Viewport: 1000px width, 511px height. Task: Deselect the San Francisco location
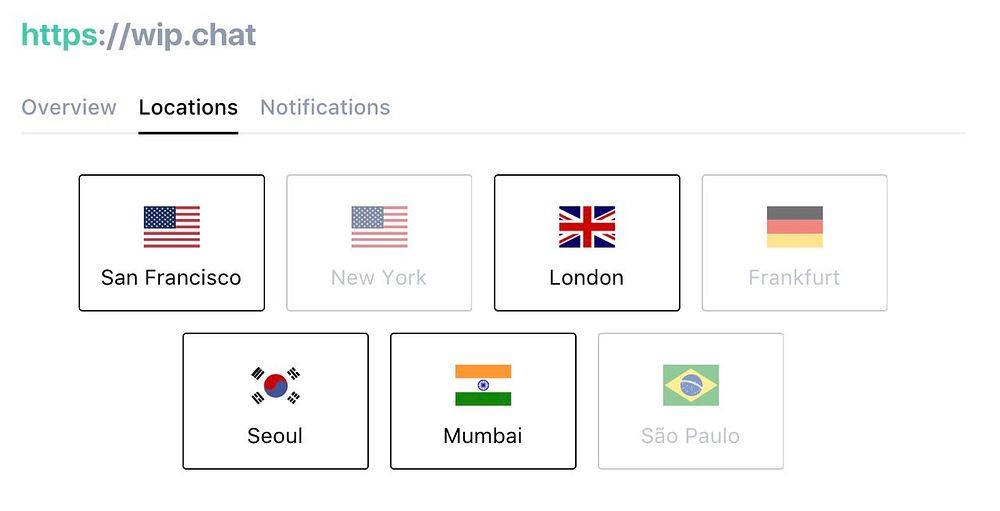click(x=172, y=243)
